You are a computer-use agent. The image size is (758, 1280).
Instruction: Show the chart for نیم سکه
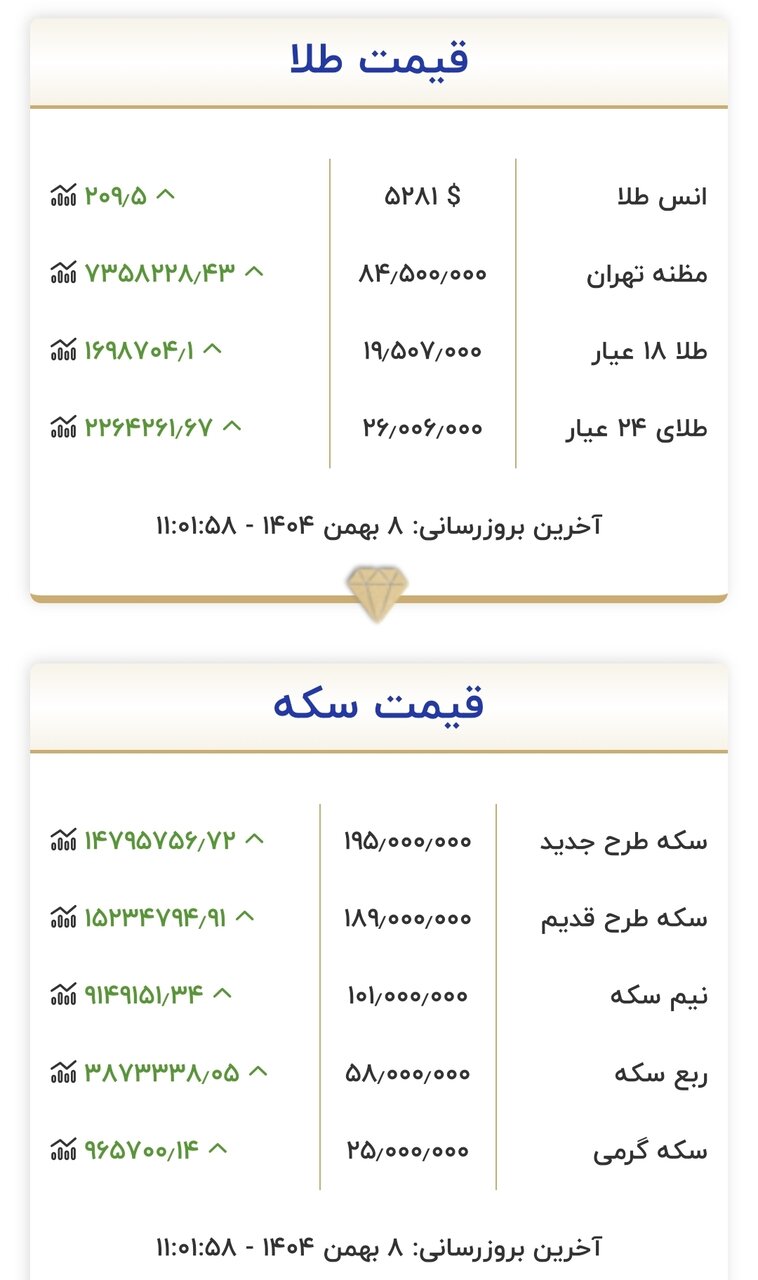point(63,994)
